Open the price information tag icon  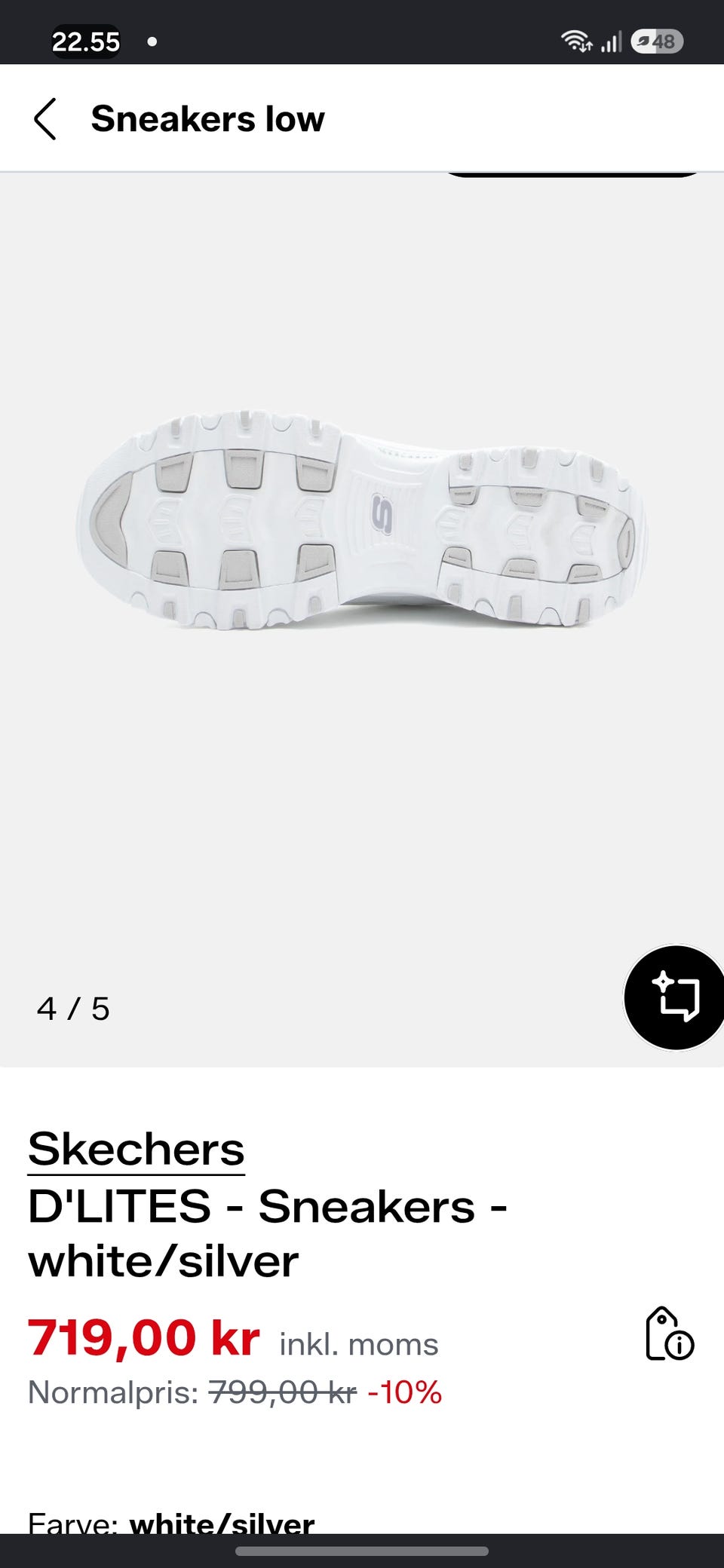point(669,1334)
